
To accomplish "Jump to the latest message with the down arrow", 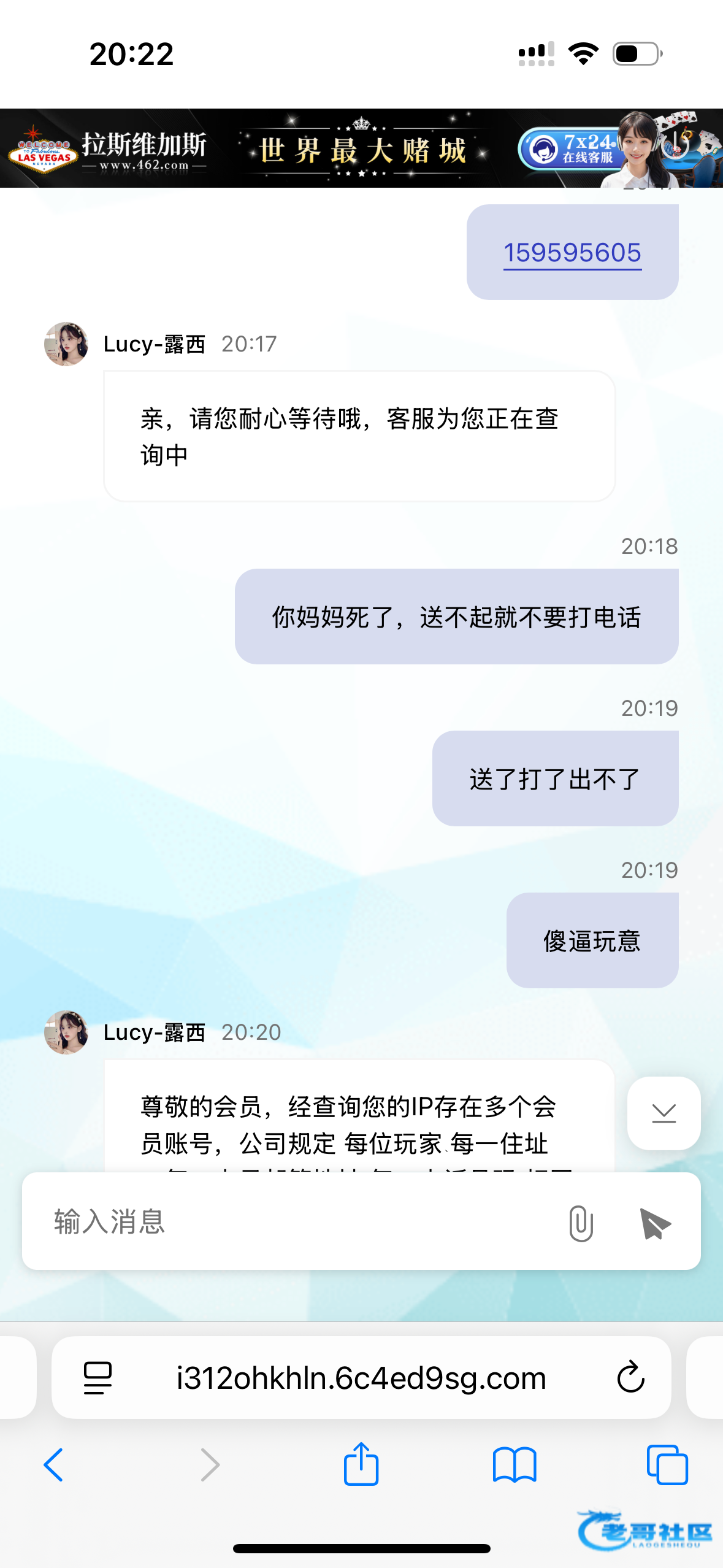I will [x=664, y=1113].
